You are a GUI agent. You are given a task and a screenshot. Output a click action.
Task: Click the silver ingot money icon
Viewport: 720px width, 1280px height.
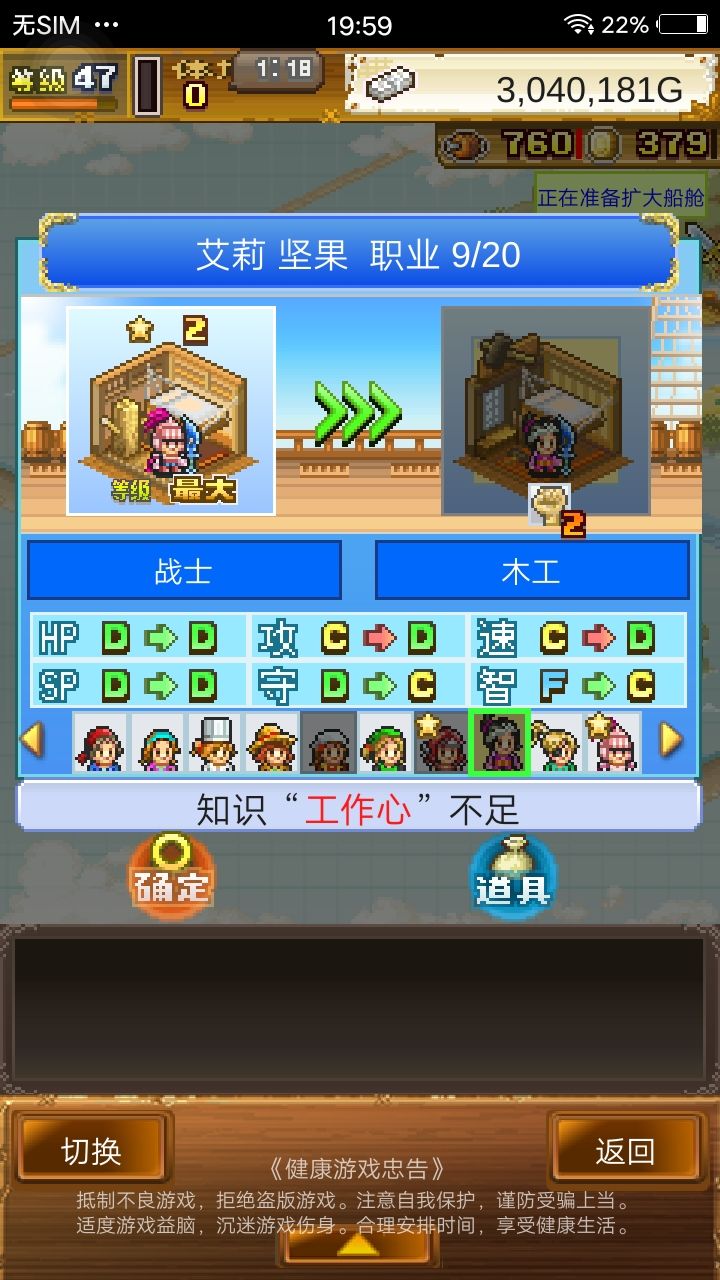click(392, 85)
